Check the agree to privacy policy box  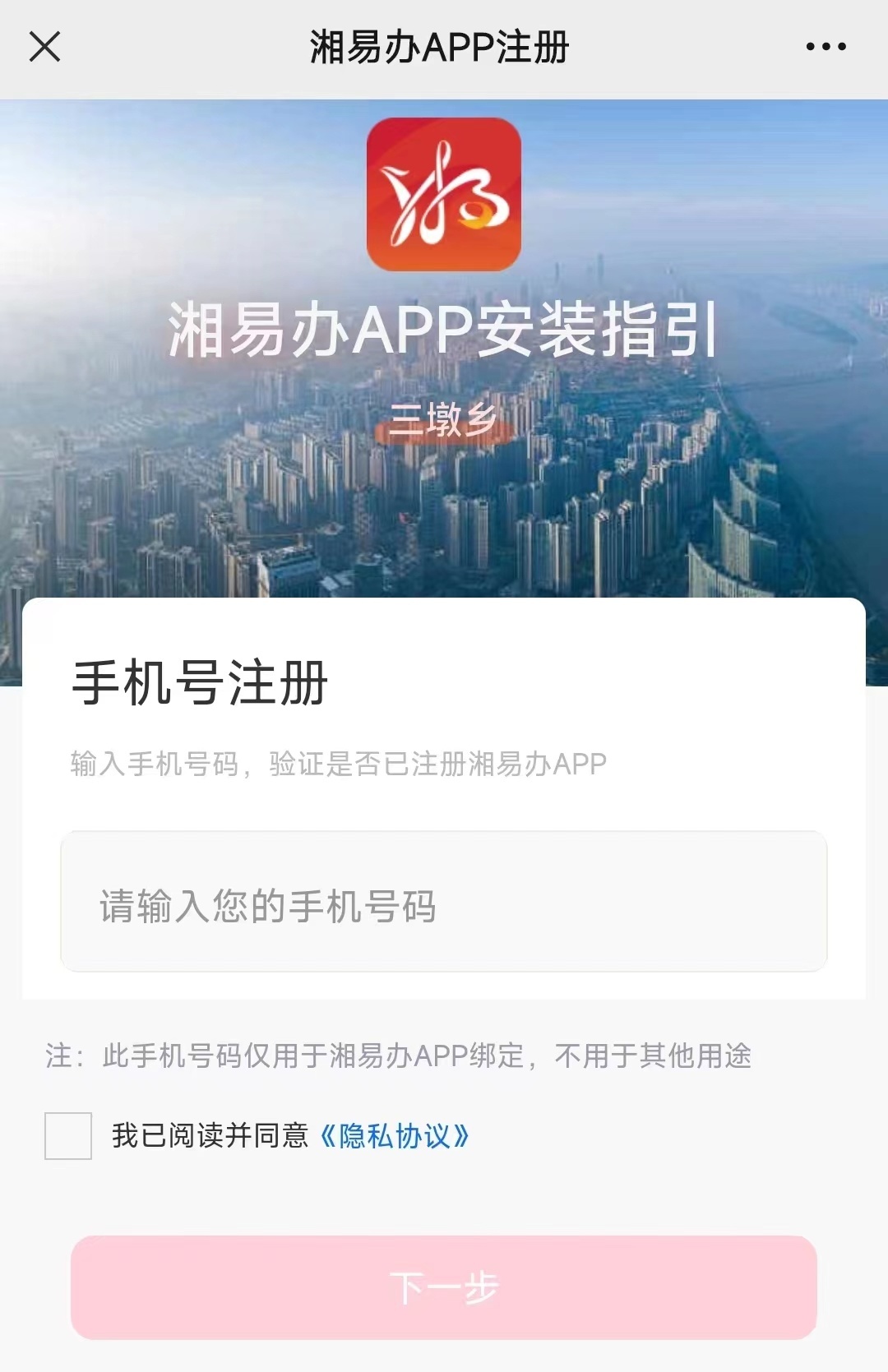pos(68,1135)
